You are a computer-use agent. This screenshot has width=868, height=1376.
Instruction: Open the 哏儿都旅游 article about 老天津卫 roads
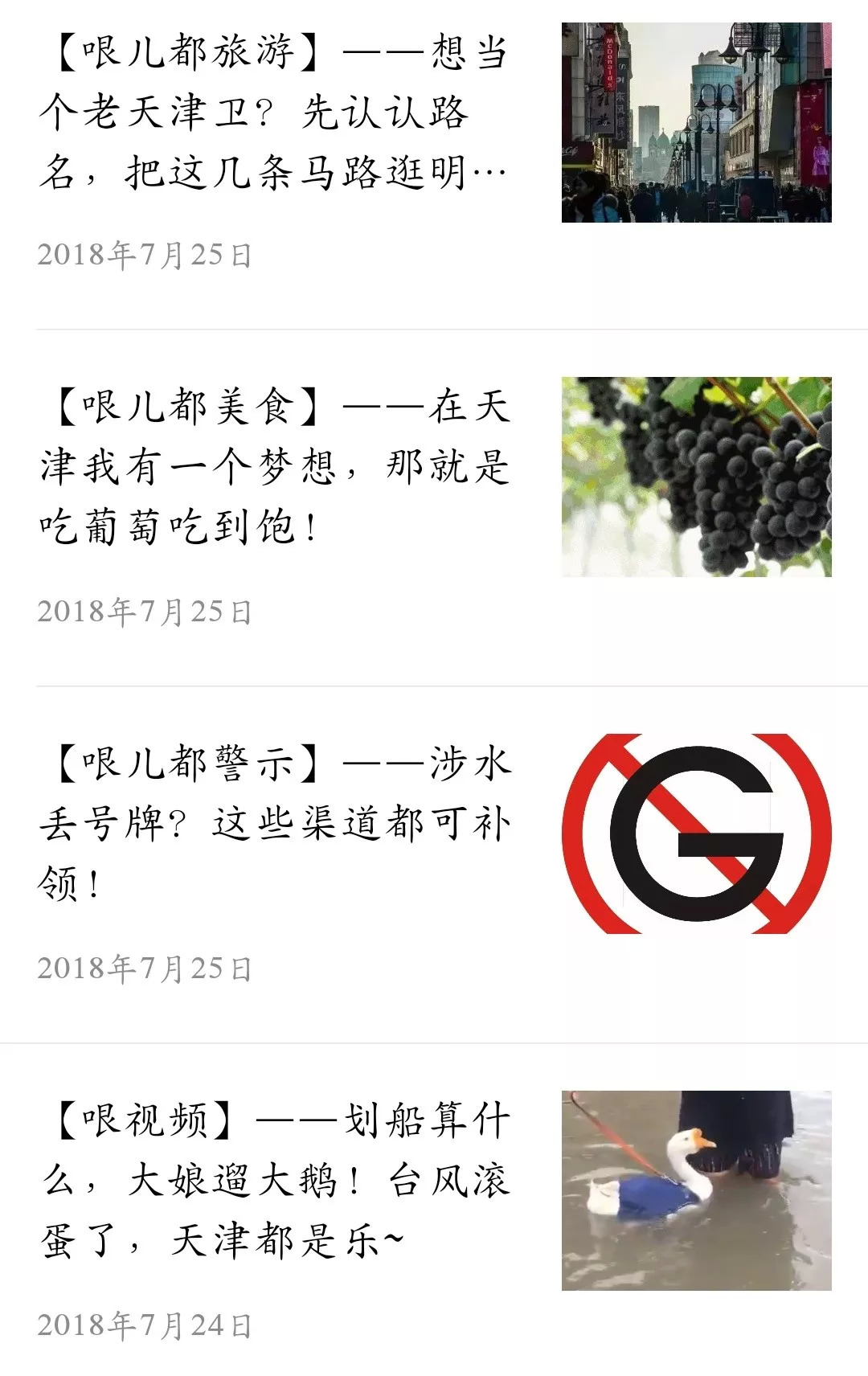tap(273, 113)
